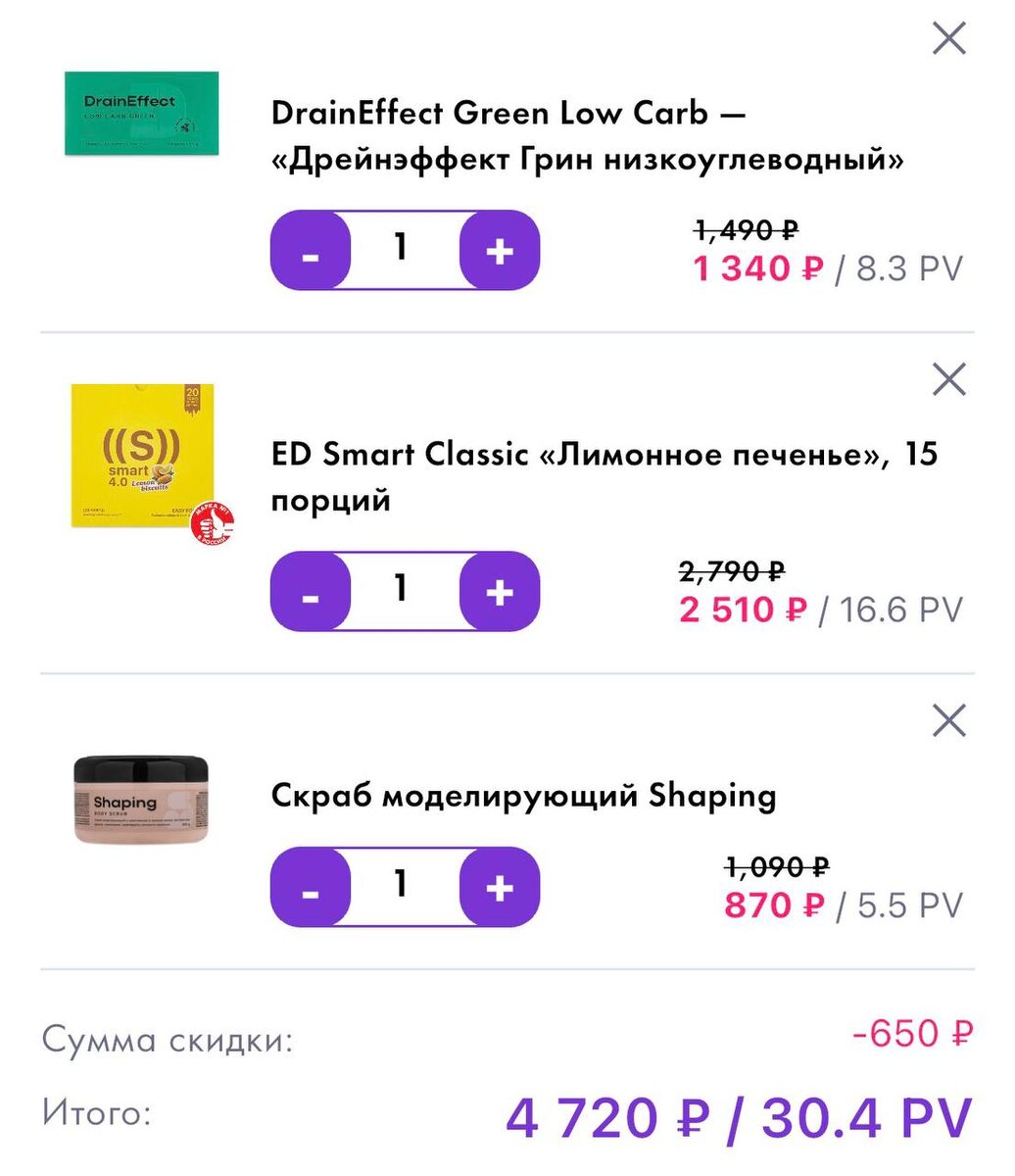1015x1176 pixels.
Task: Add one more Shaping scrub
Action: point(500,888)
